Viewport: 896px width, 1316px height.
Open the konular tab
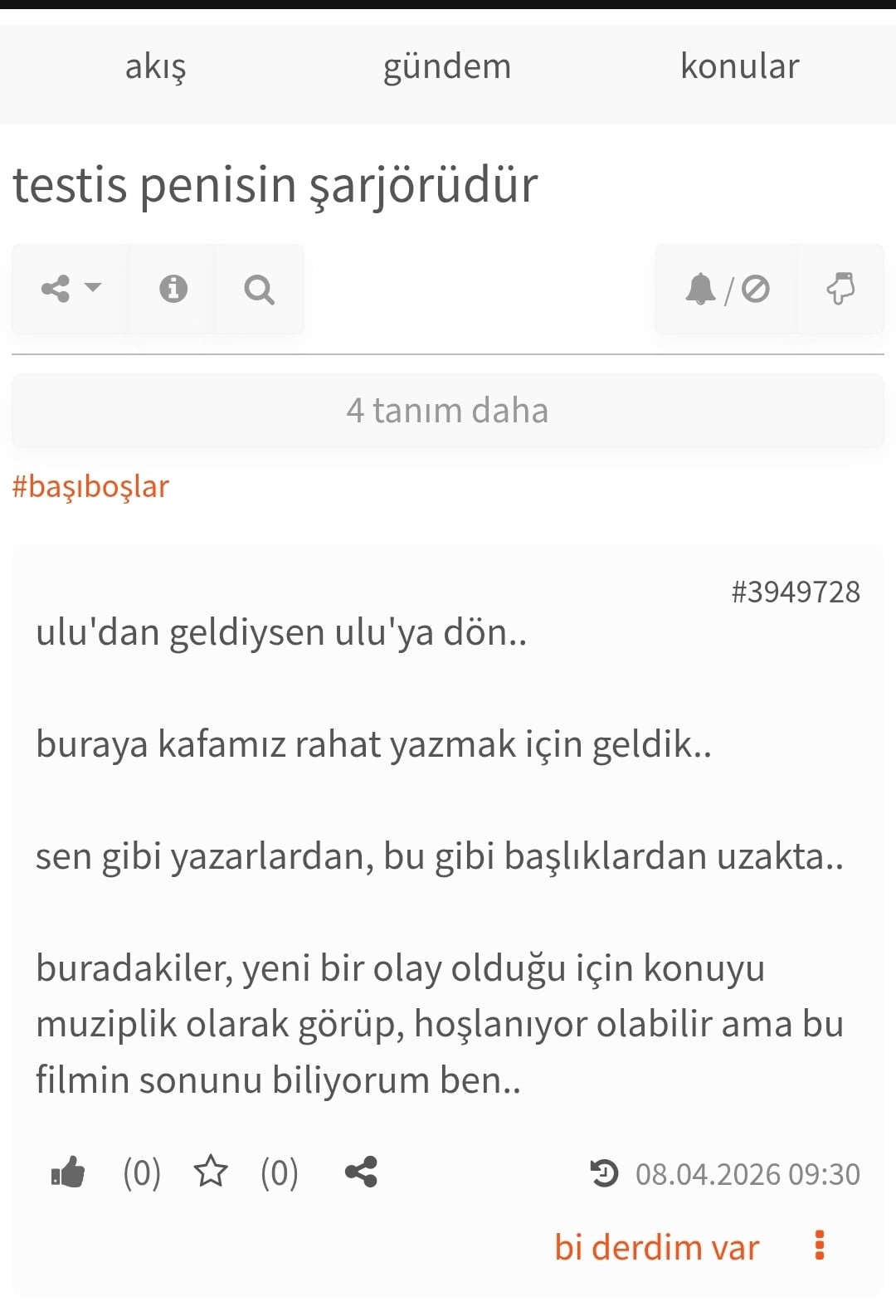739,67
